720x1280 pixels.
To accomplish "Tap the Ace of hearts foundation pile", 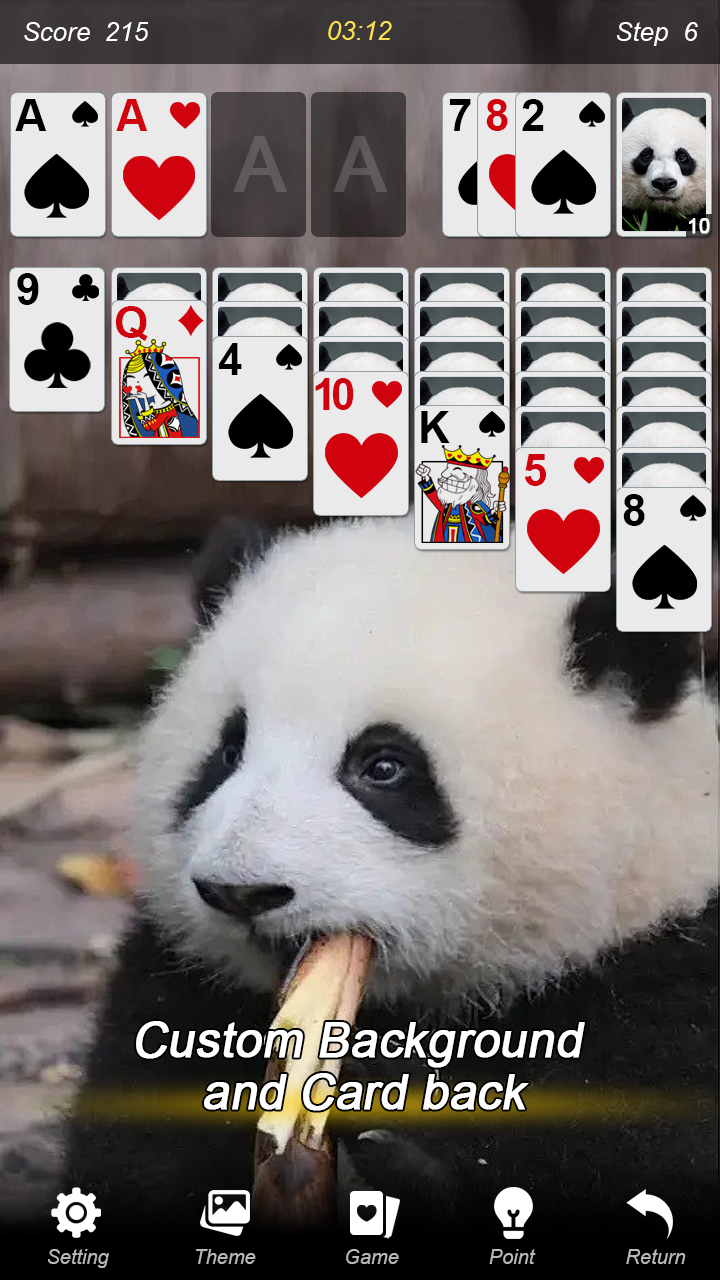I will pyautogui.click(x=159, y=165).
